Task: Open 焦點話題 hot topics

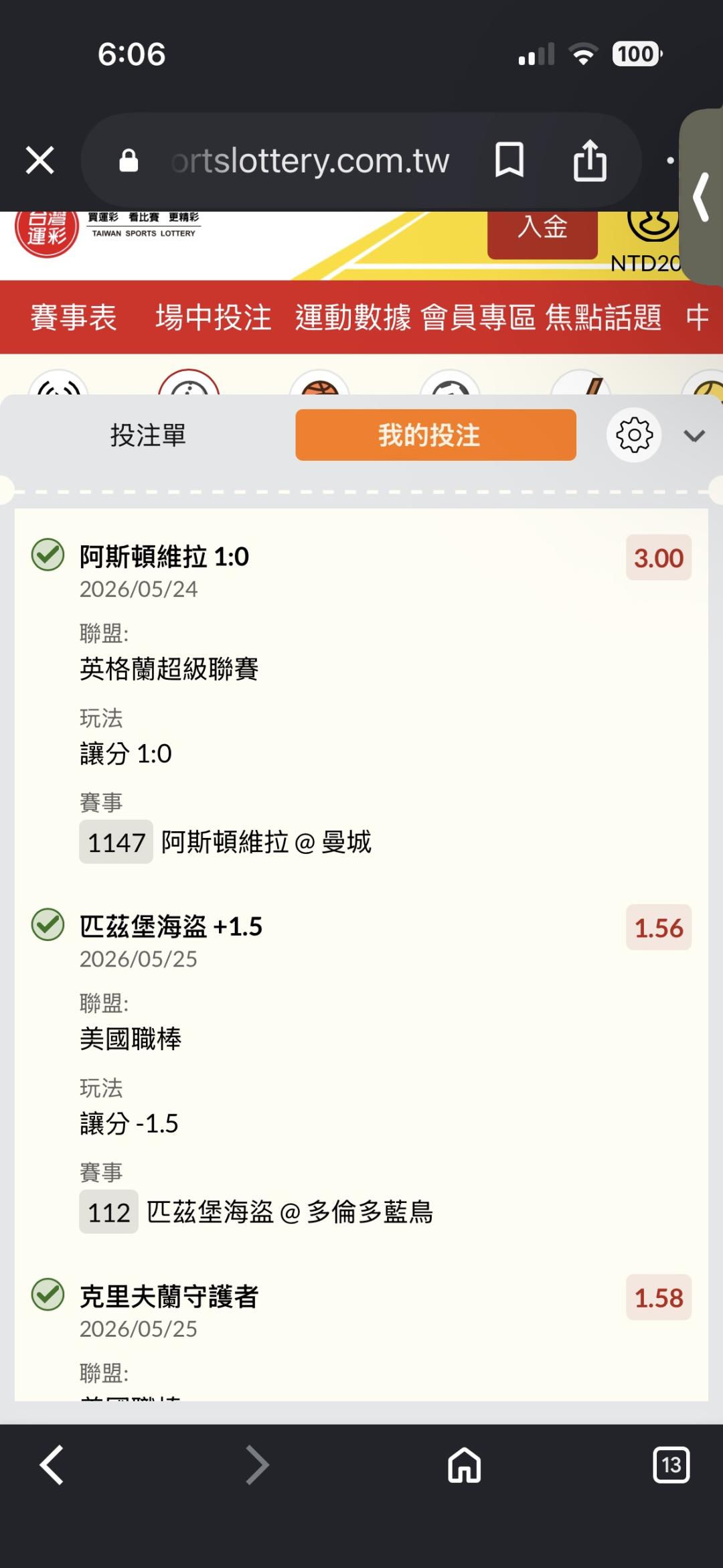Action: pyautogui.click(x=603, y=317)
